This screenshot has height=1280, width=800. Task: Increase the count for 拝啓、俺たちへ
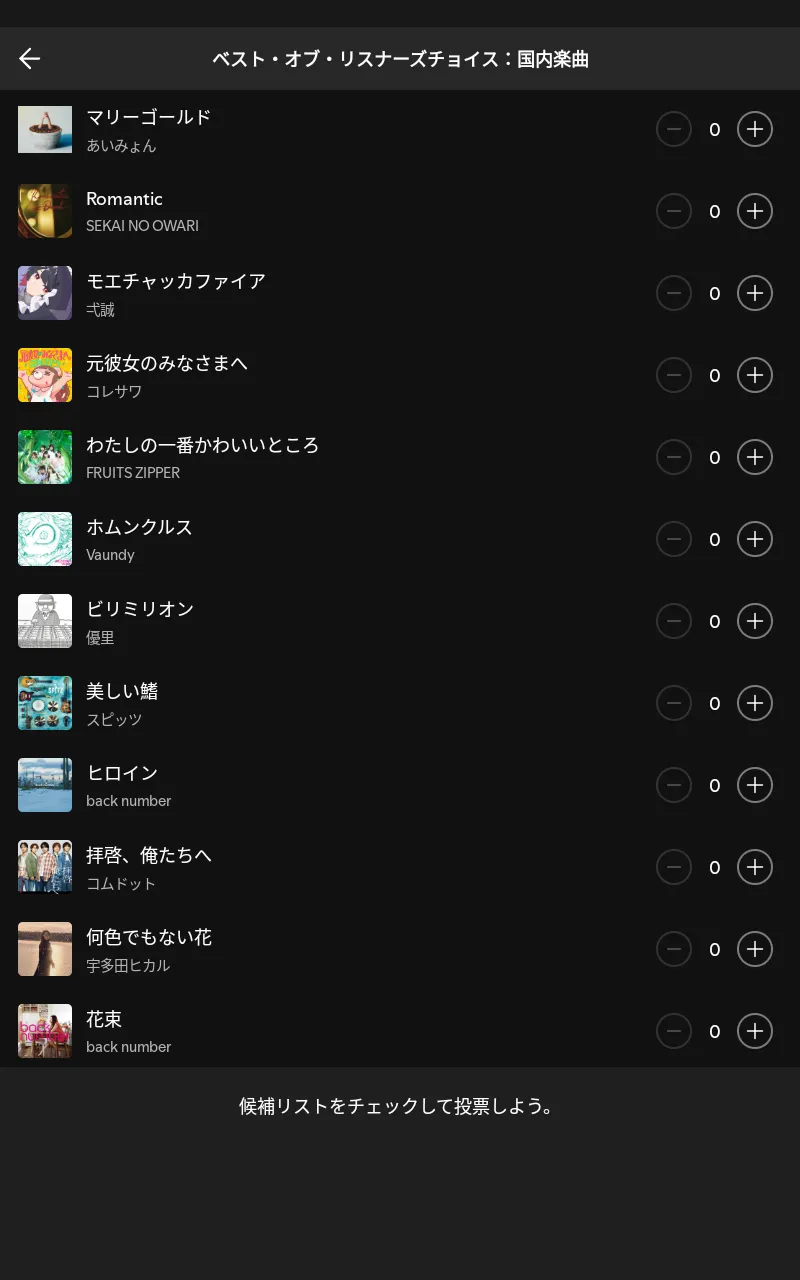click(755, 867)
